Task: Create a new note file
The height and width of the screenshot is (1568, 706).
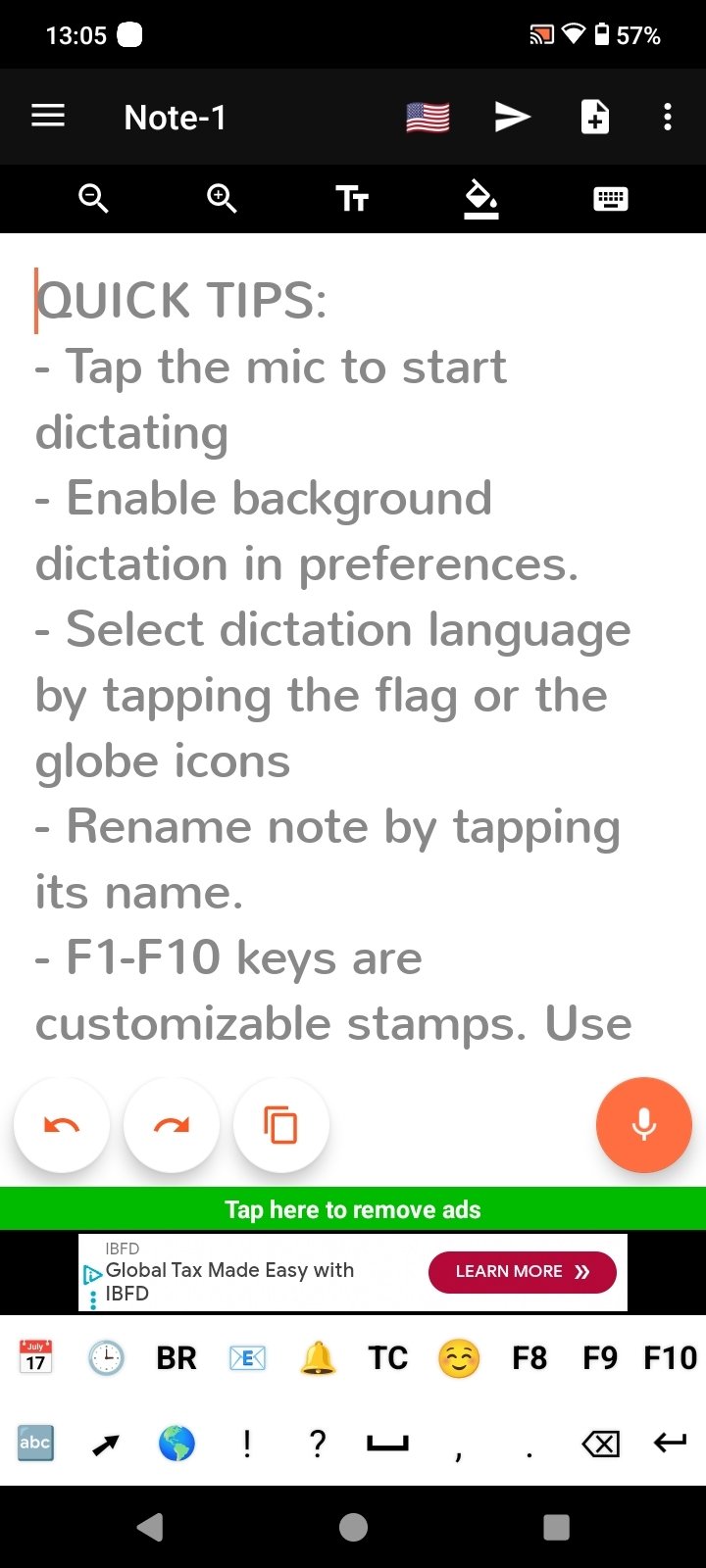Action: 595,118
